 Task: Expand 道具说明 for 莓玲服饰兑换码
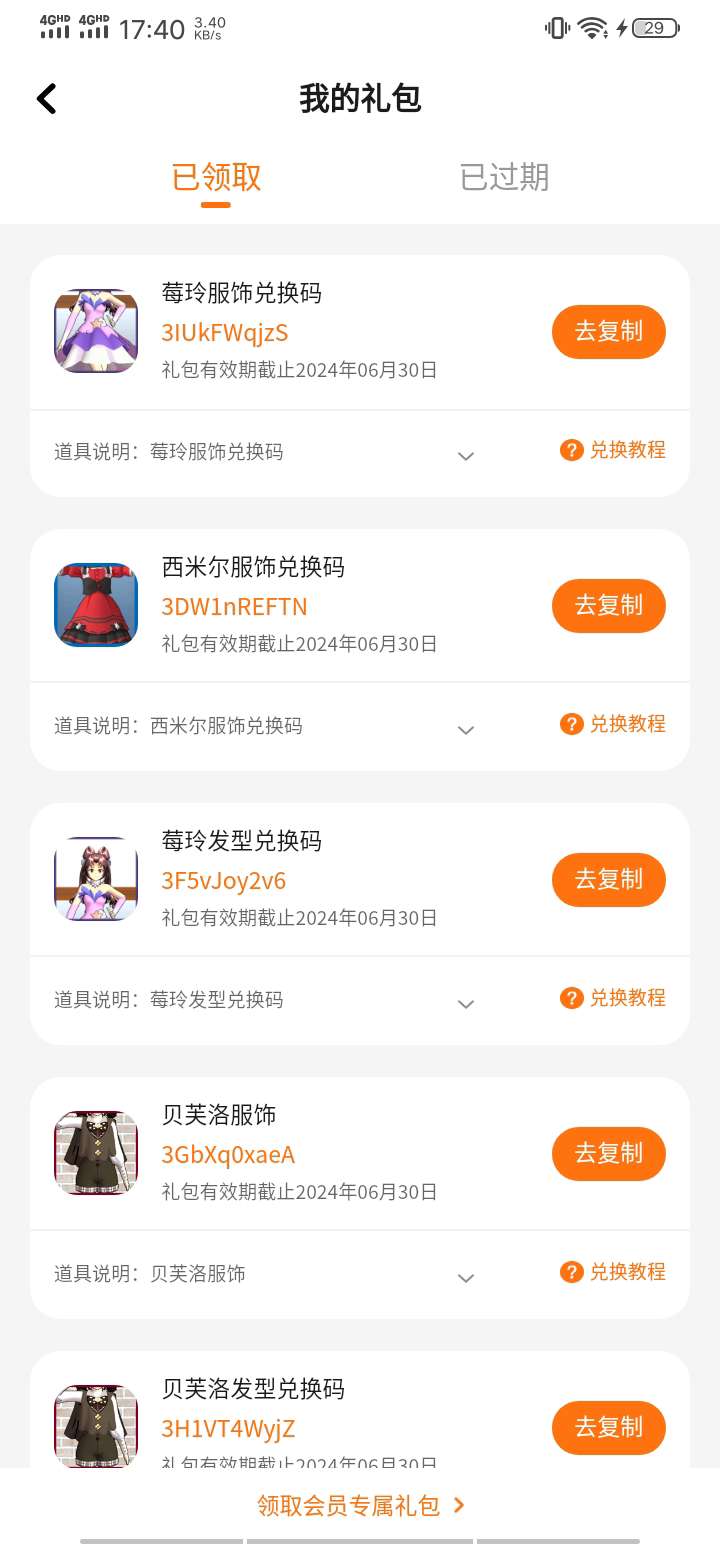[465, 455]
